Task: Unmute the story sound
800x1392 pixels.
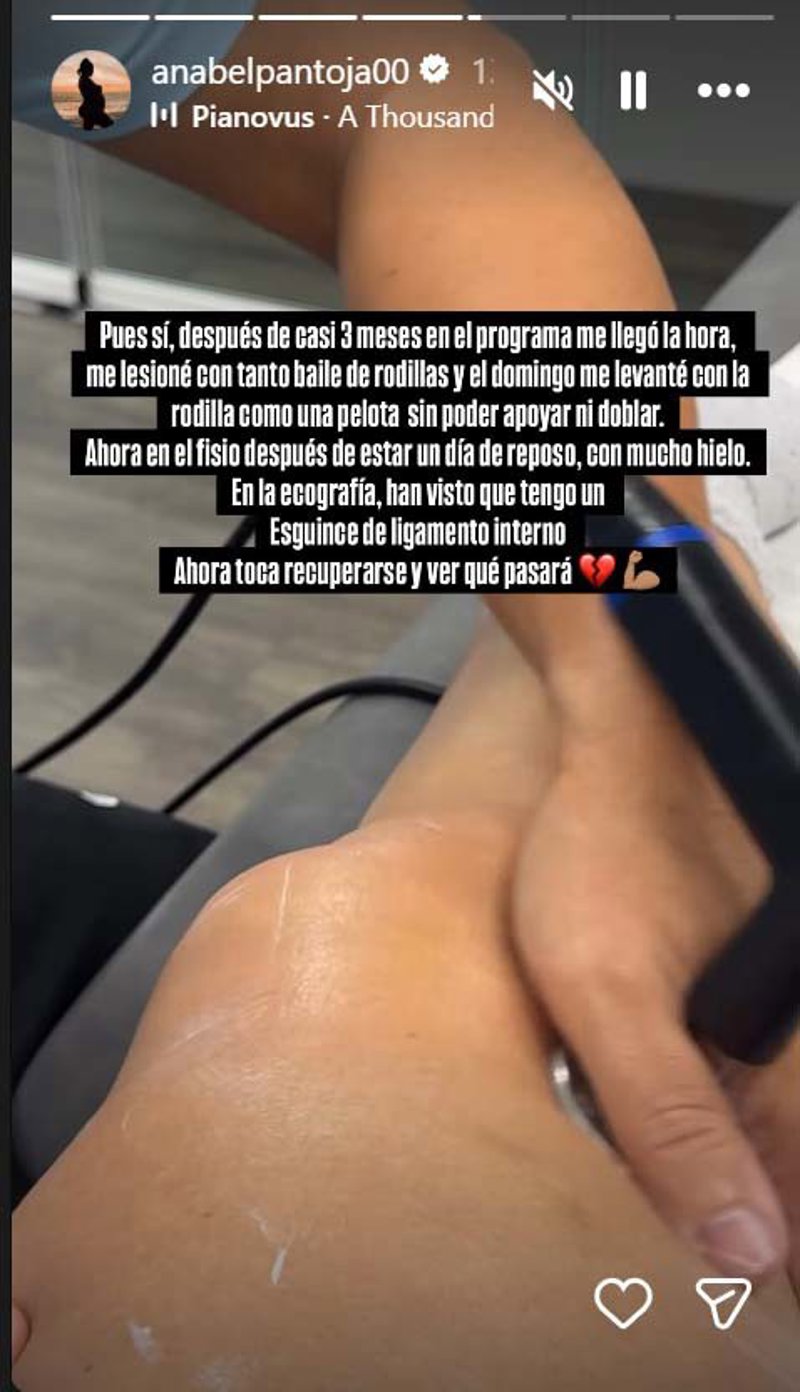Action: pyautogui.click(x=551, y=90)
